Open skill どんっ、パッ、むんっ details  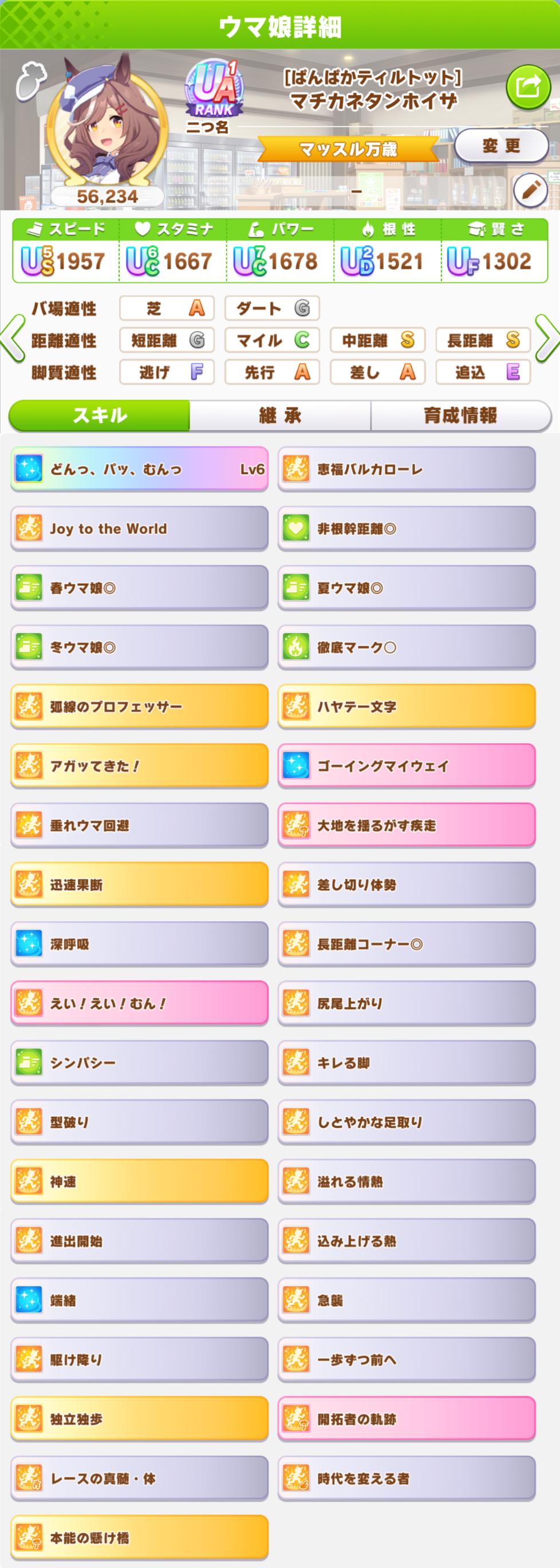tap(139, 468)
